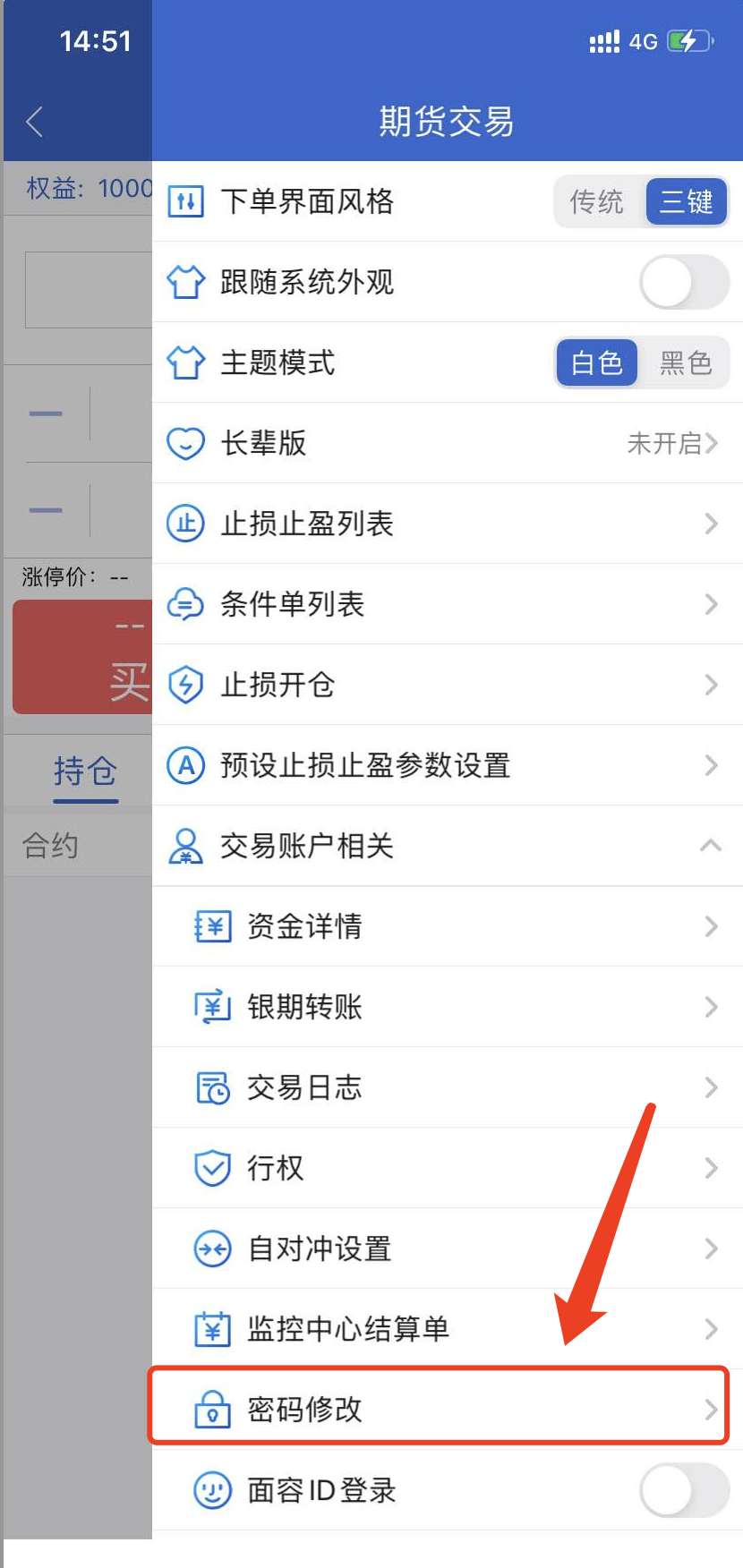This screenshot has height=1568, width=743.
Task: Open 行权 option
Action: pyautogui.click(x=448, y=1168)
